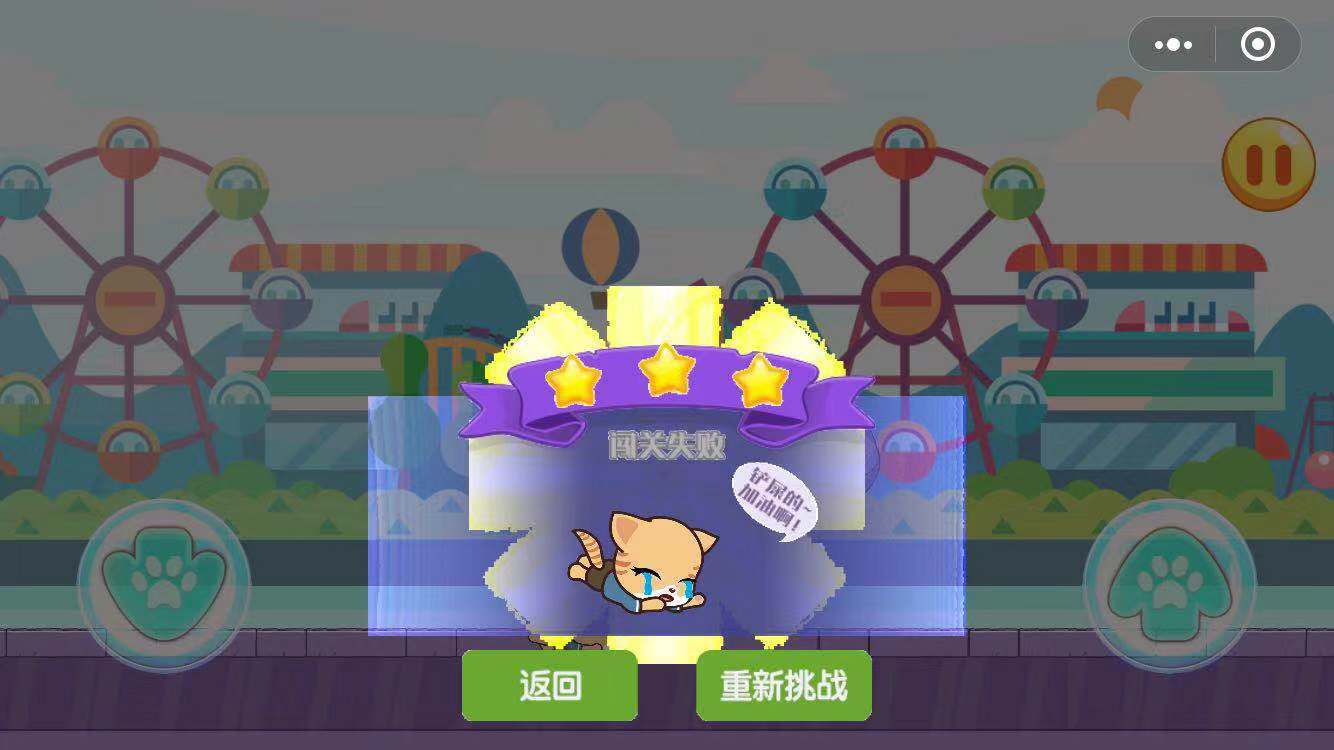The width and height of the screenshot is (1334, 750).
Task: Tap the right paw jump button
Action: click(1169, 584)
